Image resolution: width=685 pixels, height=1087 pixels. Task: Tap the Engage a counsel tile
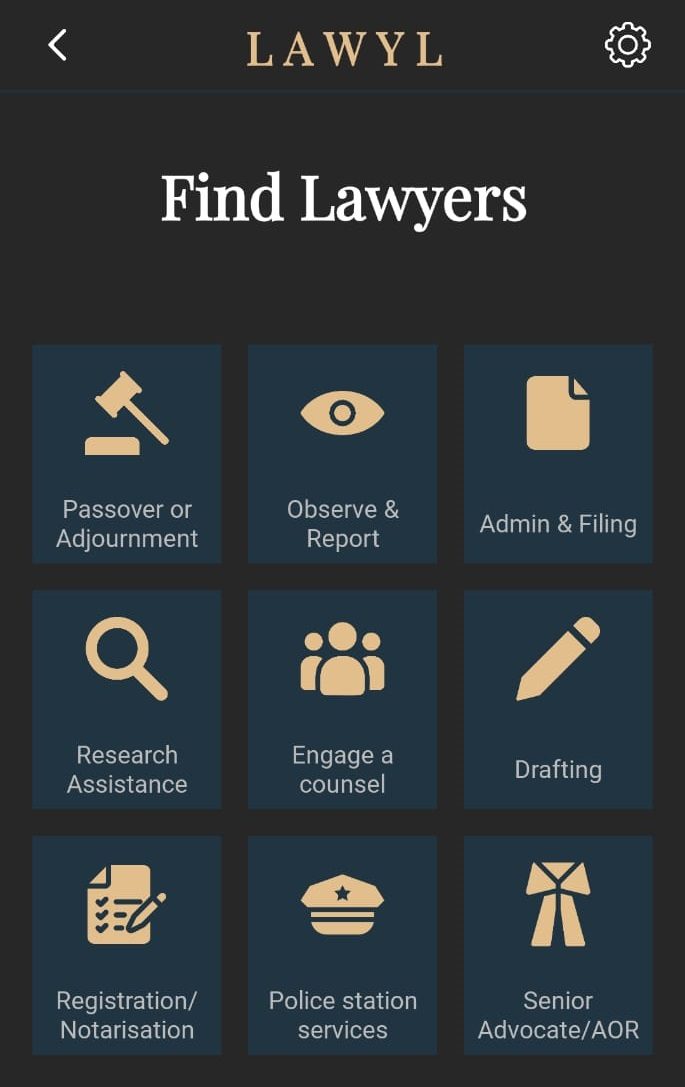[x=342, y=699]
